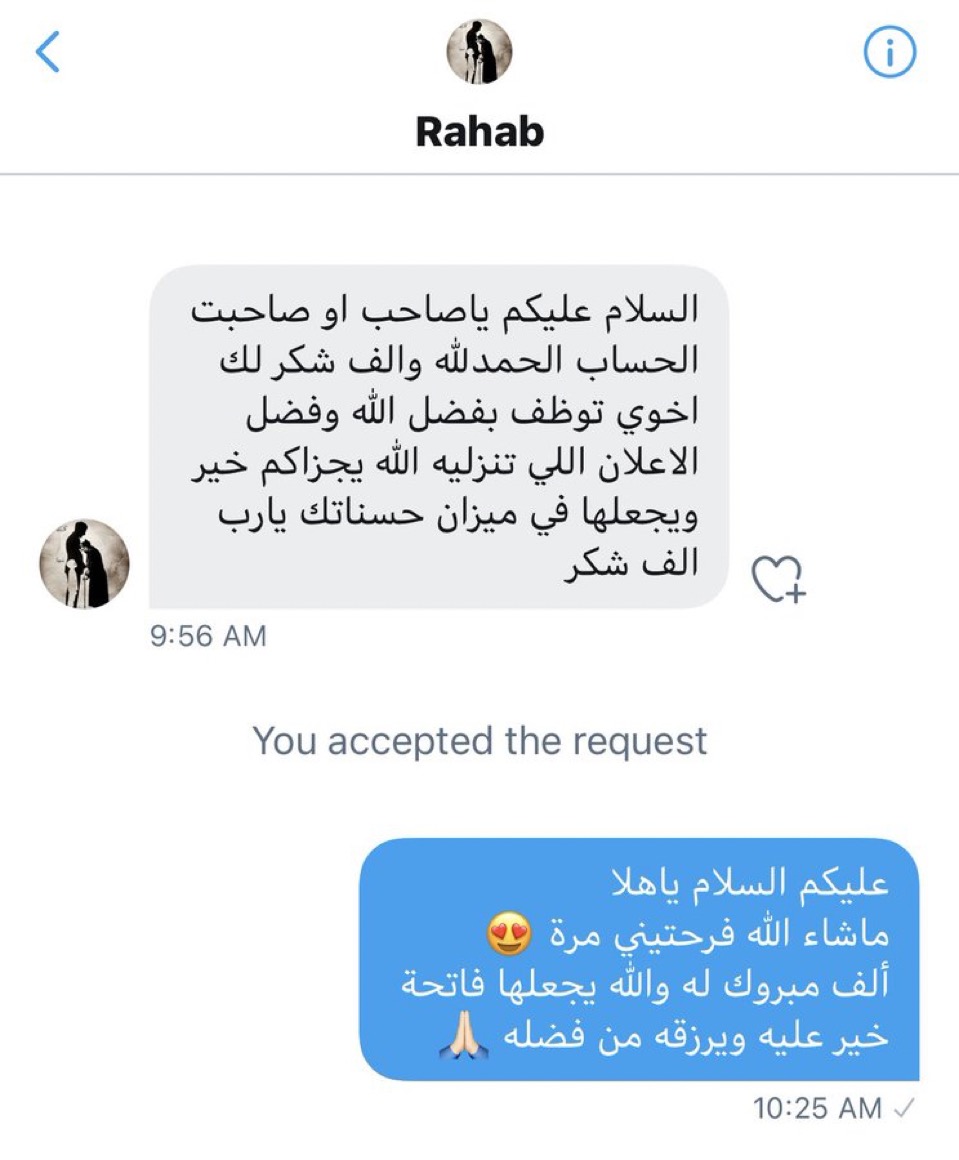The image size is (959, 1160).
Task: Go back using the top arrow
Action: (x=48, y=52)
